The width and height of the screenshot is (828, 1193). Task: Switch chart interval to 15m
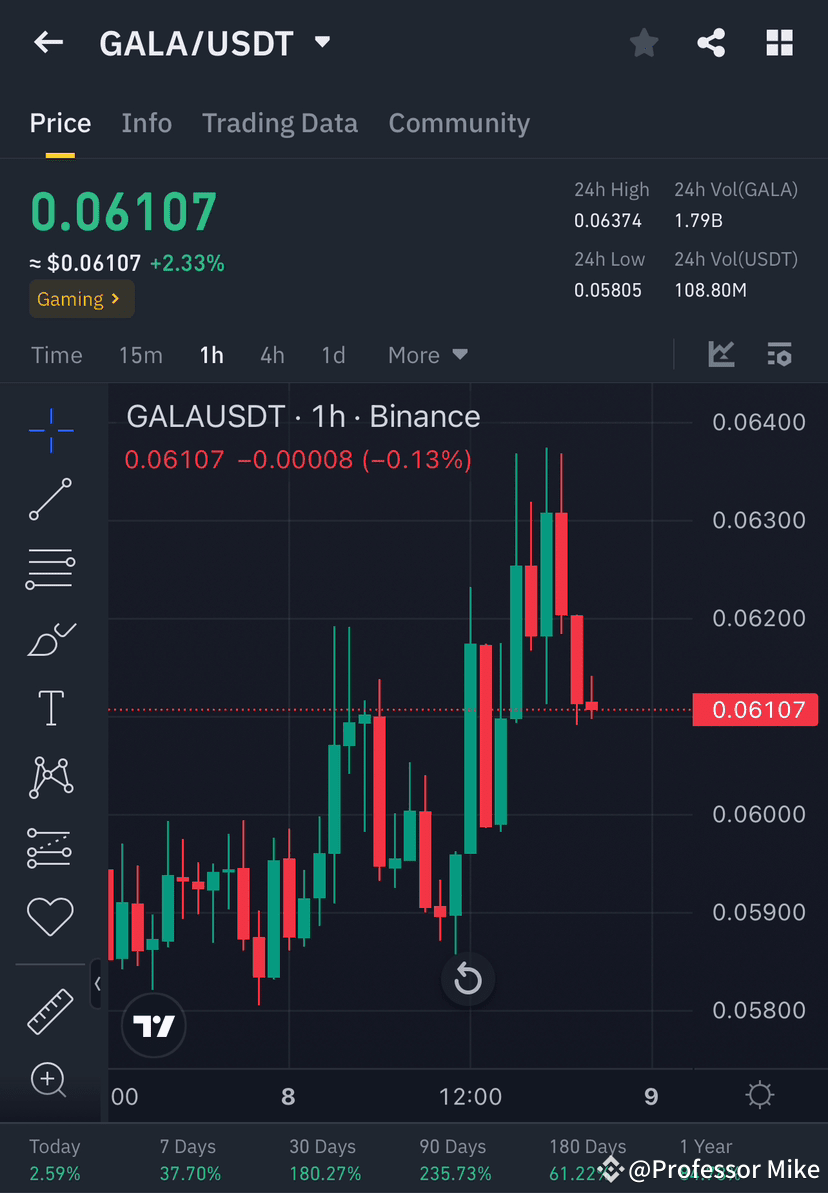[140, 355]
